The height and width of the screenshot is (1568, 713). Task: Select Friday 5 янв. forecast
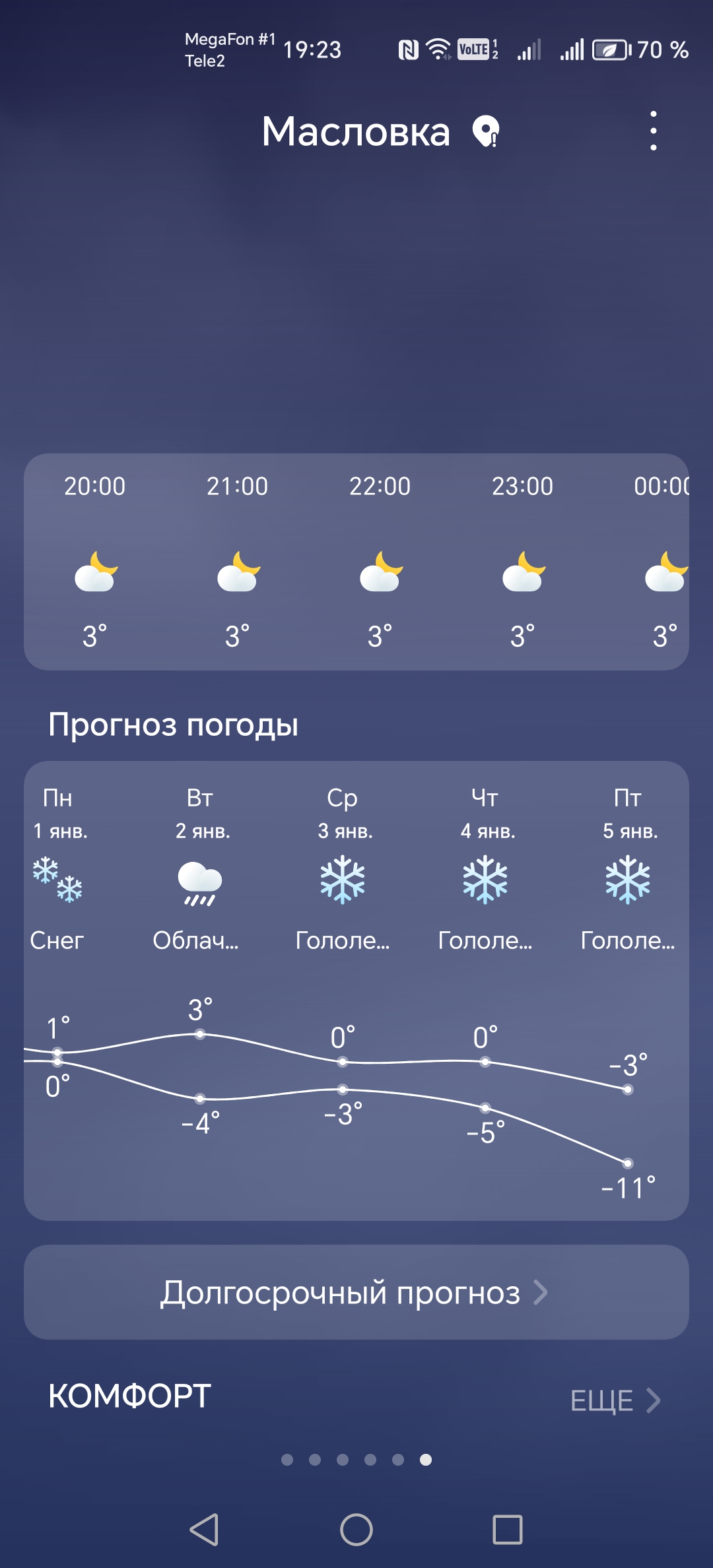(x=628, y=878)
